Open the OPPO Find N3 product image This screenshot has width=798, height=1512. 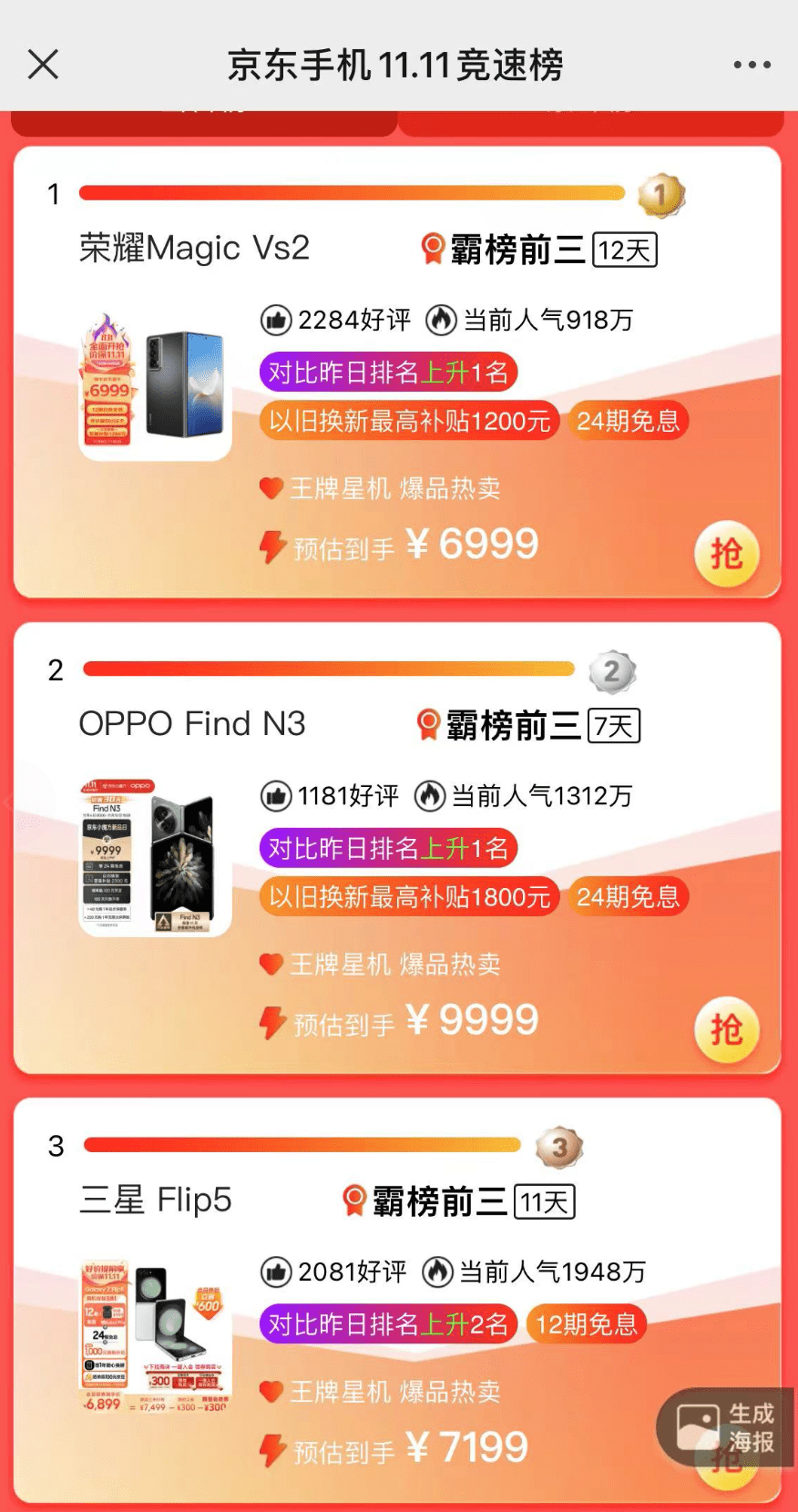(156, 858)
